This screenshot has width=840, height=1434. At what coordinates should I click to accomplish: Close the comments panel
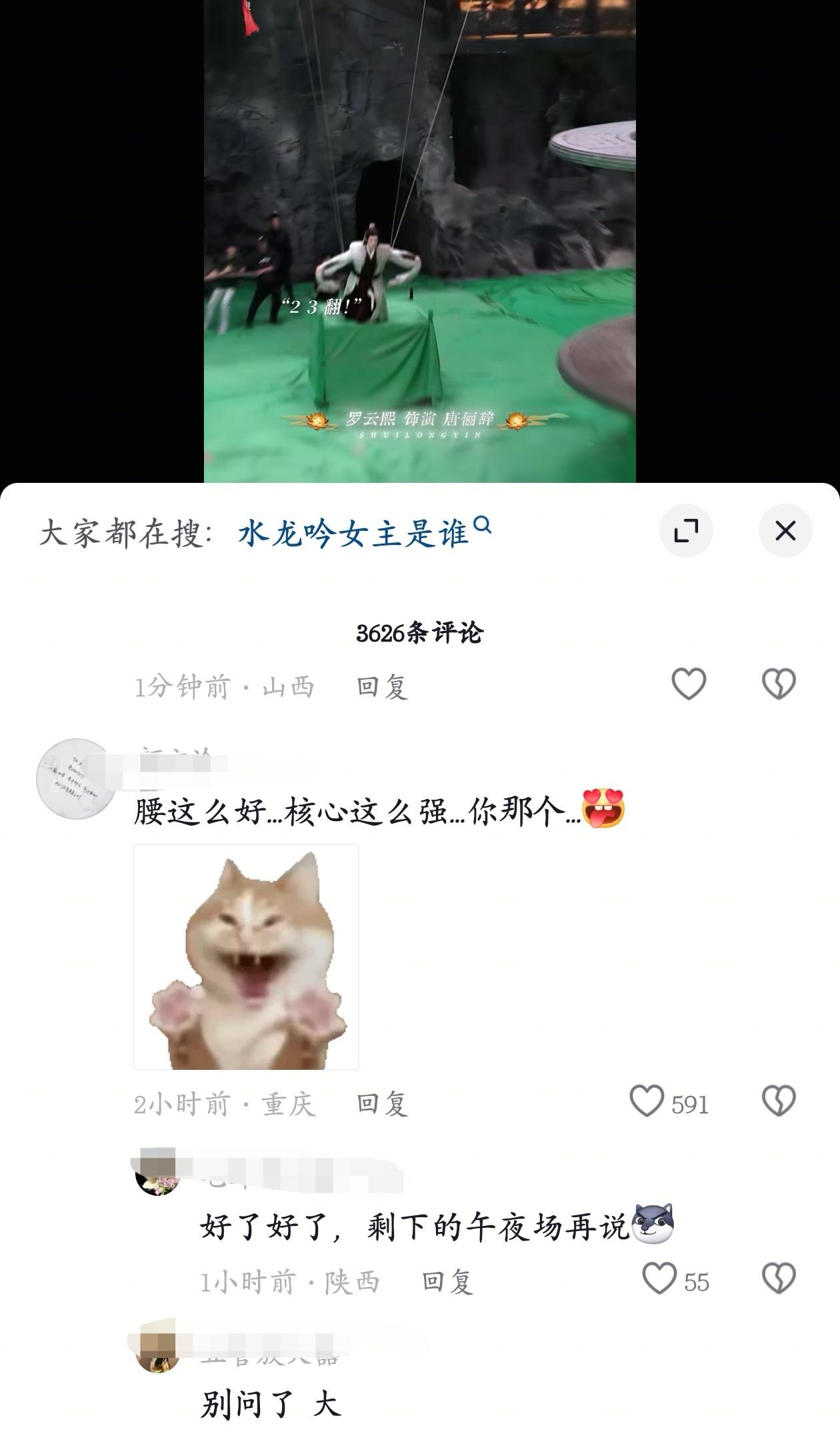[785, 531]
